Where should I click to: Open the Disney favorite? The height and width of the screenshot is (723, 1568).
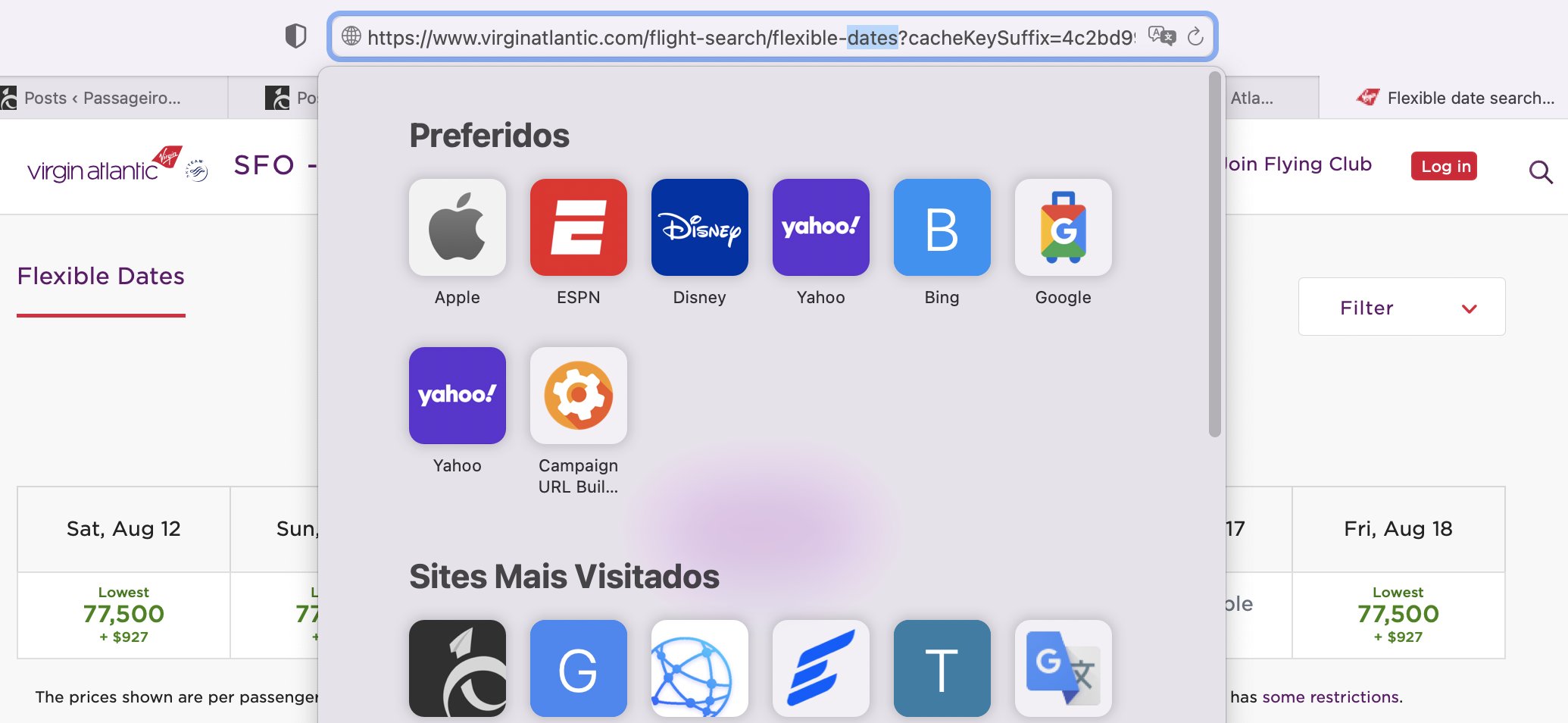click(699, 227)
